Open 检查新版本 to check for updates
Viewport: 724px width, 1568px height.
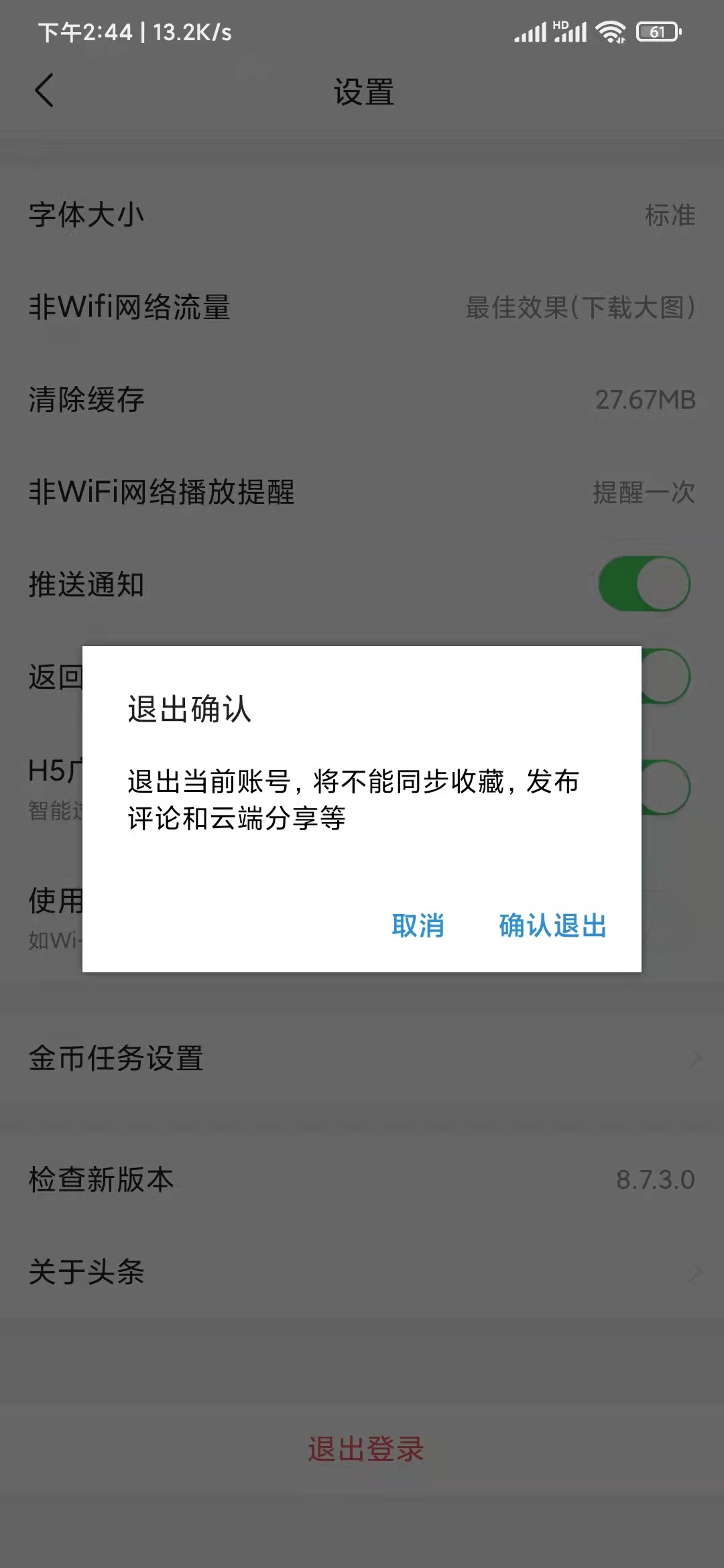point(362,1179)
